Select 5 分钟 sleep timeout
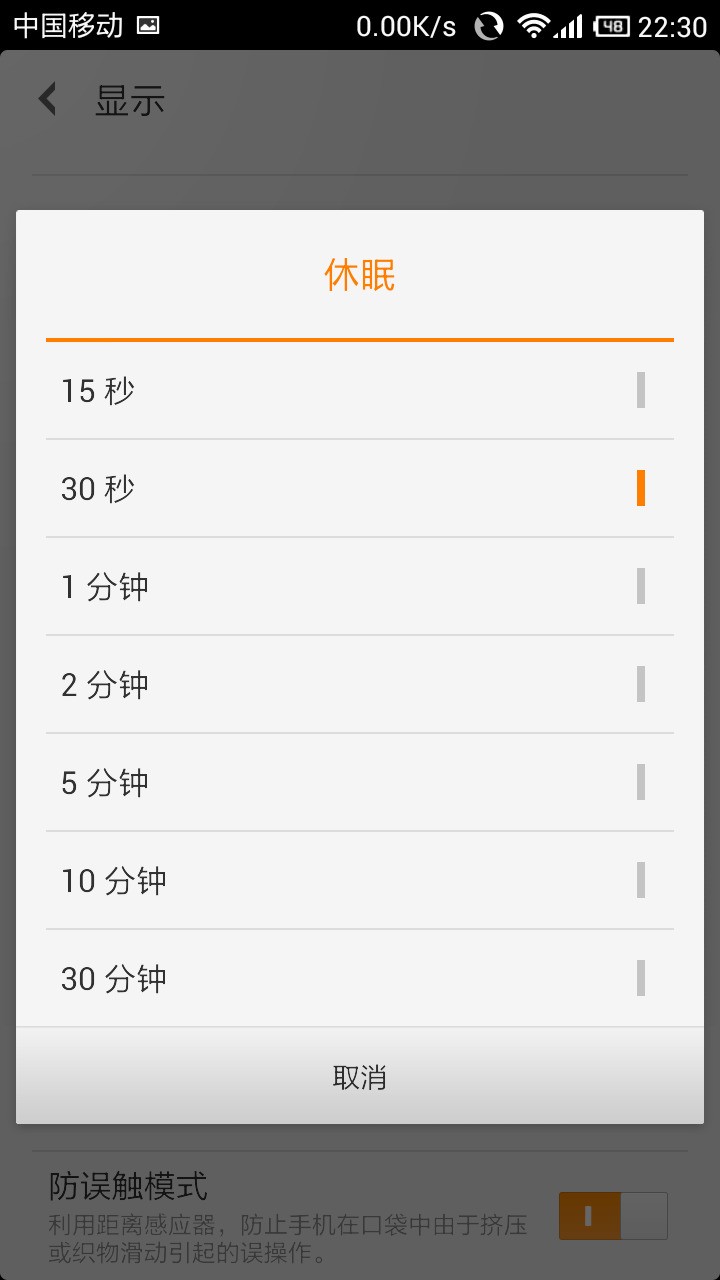The image size is (720, 1280). coord(360,782)
